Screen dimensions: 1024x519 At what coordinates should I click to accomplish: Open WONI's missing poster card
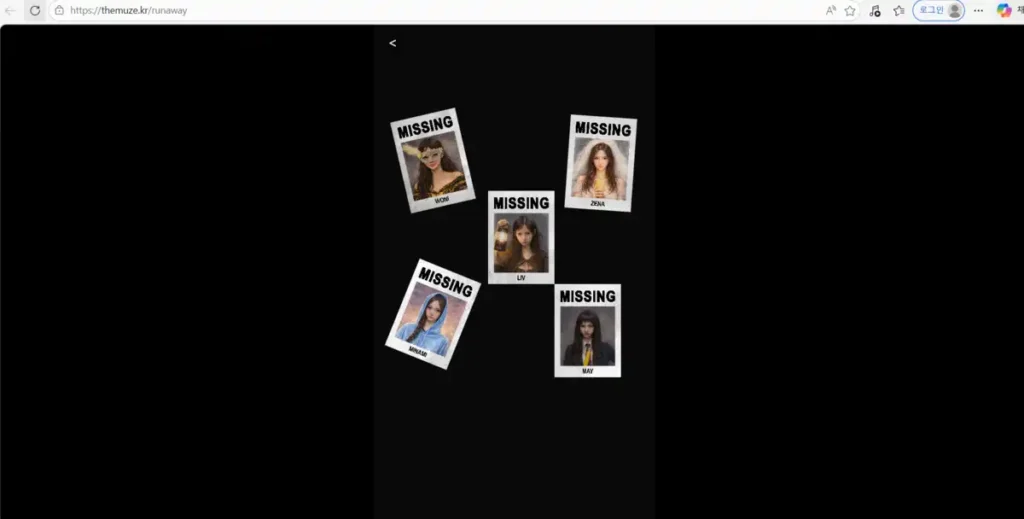click(432, 160)
